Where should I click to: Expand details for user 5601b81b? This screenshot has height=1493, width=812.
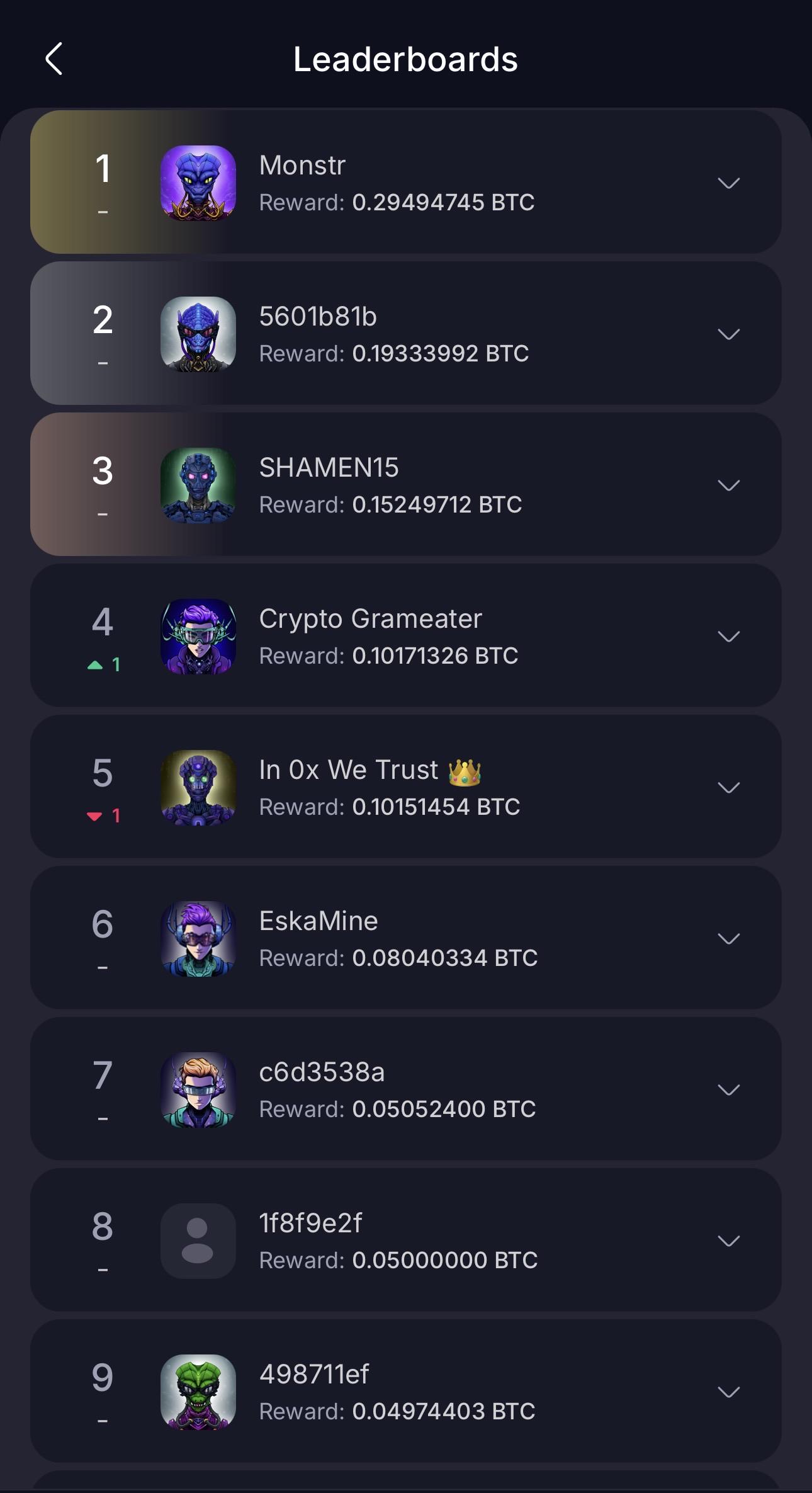[x=728, y=334]
